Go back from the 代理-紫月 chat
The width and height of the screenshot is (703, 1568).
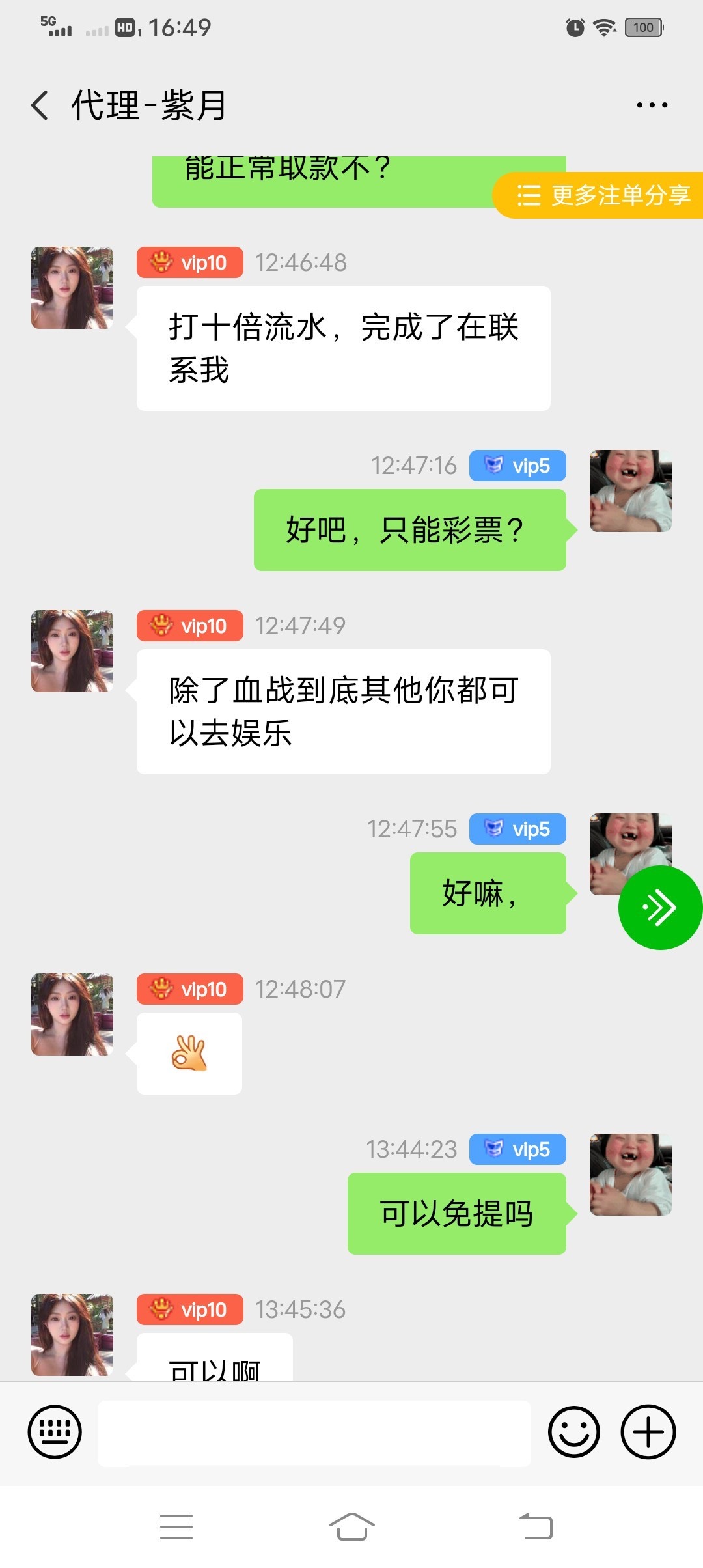click(x=40, y=105)
